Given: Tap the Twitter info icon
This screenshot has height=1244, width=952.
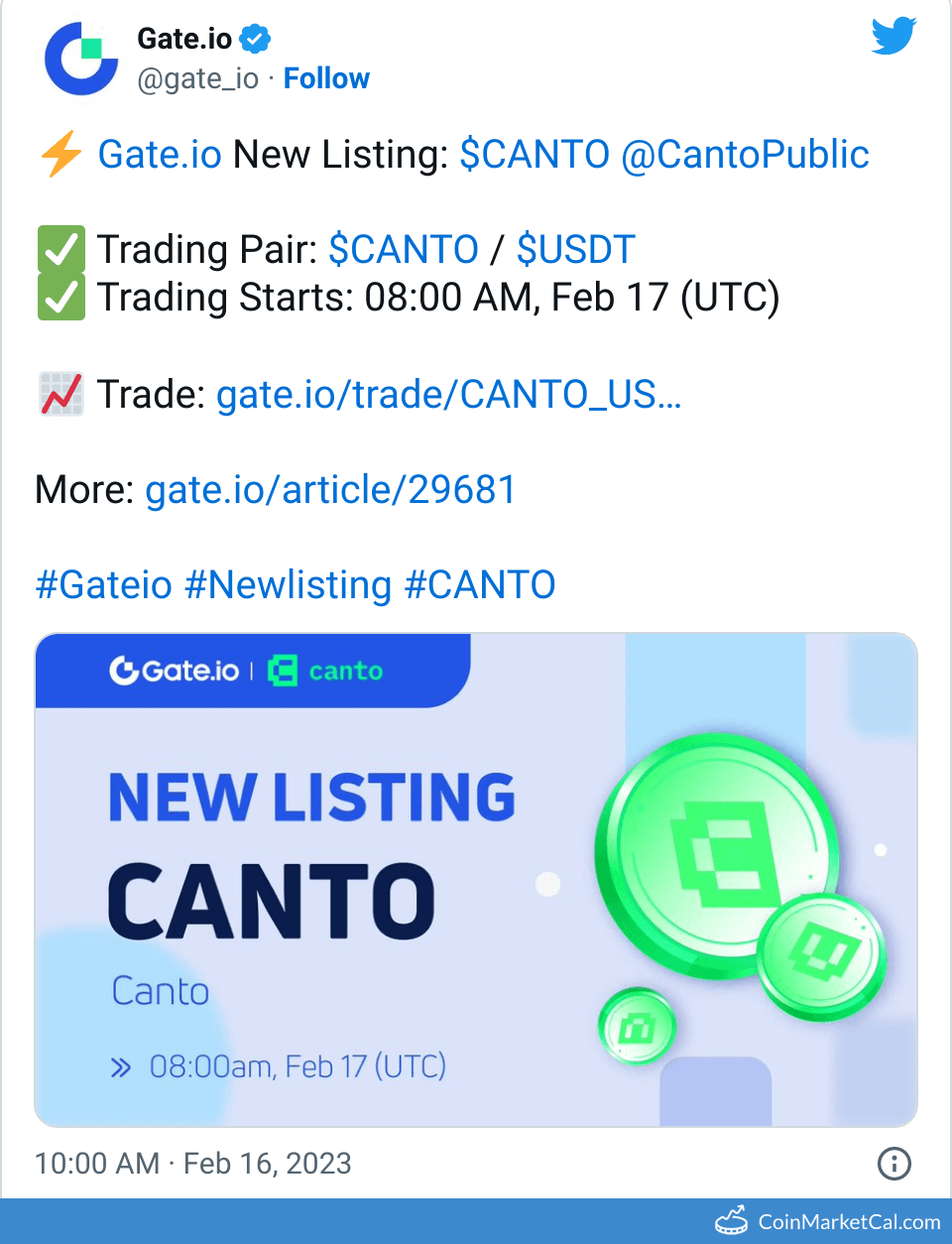Looking at the screenshot, I should coord(893,1163).
